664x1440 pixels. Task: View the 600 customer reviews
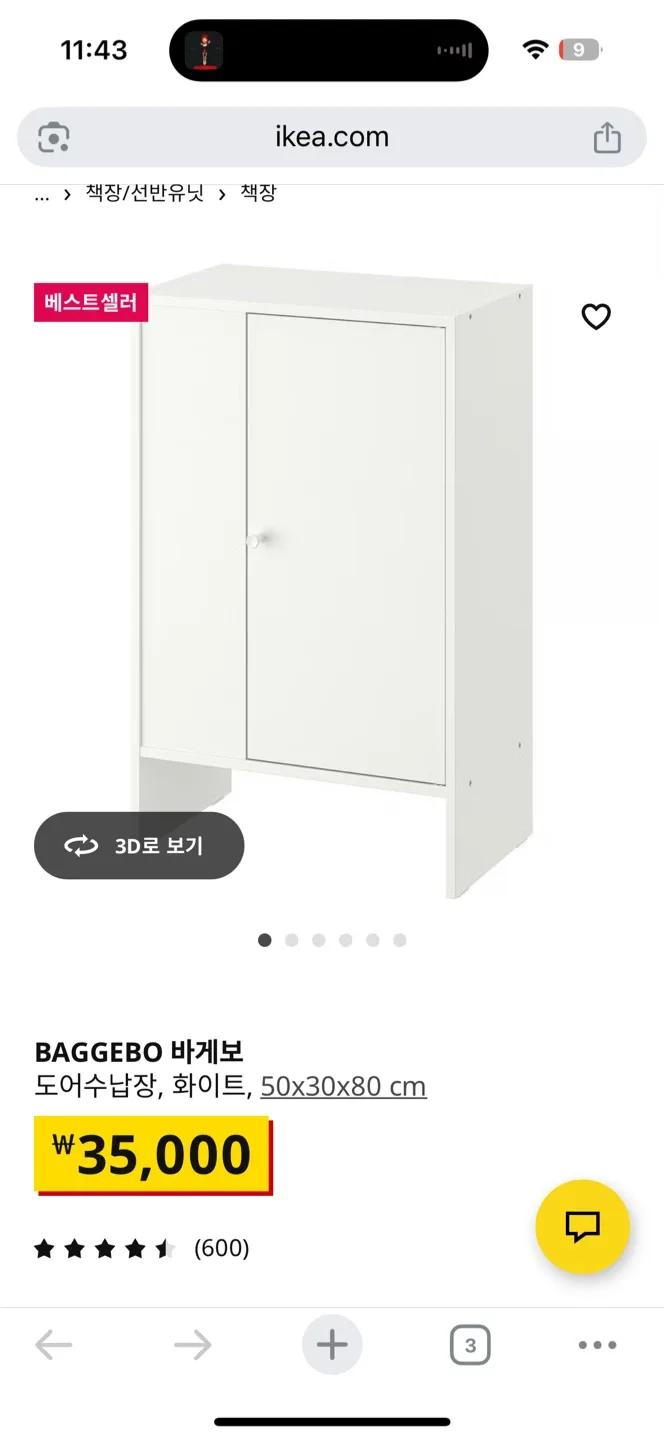[x=221, y=1248]
